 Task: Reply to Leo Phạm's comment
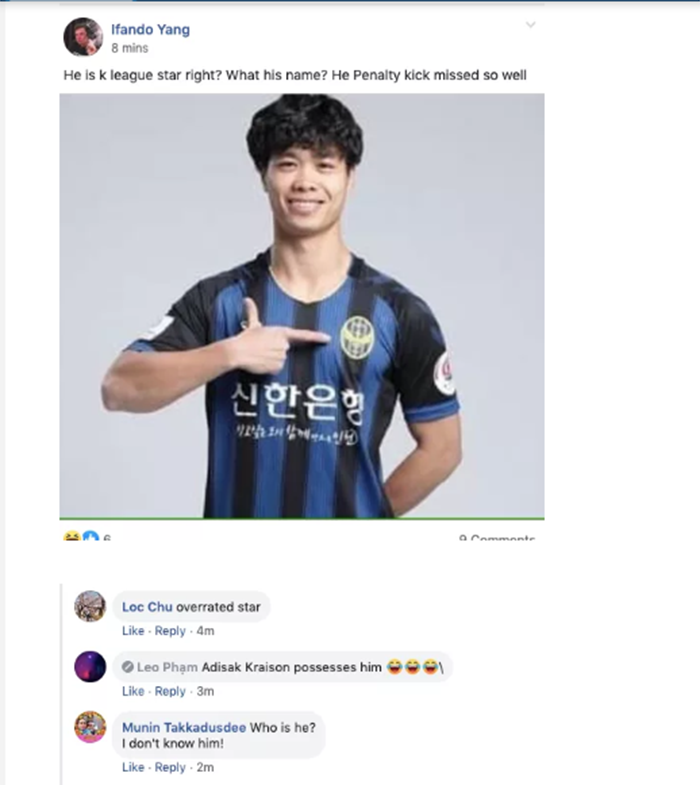pos(170,691)
